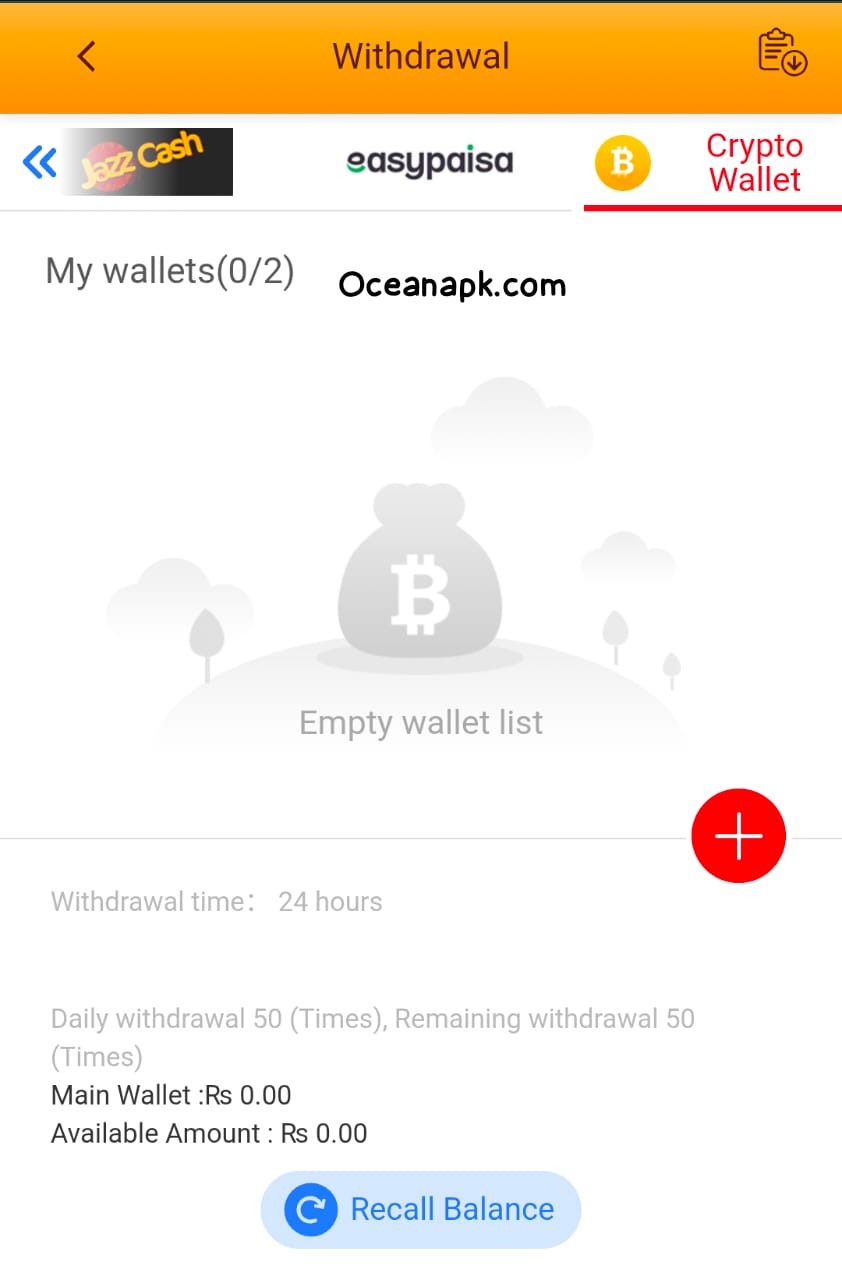This screenshot has height=1280, width=842.
Task: Show previous payment methods with the double arrow
Action: [x=40, y=162]
